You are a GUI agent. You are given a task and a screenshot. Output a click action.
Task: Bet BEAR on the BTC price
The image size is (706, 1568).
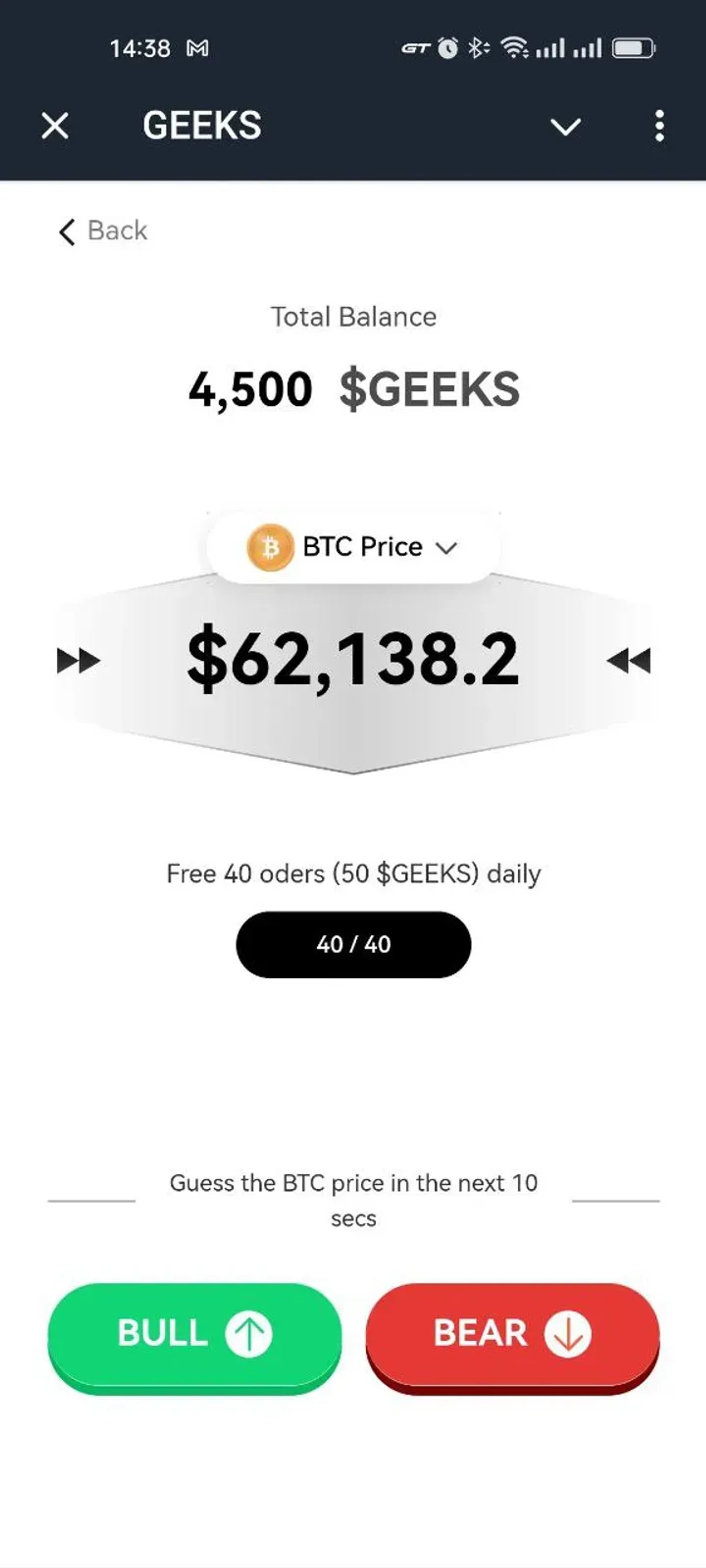[512, 1334]
